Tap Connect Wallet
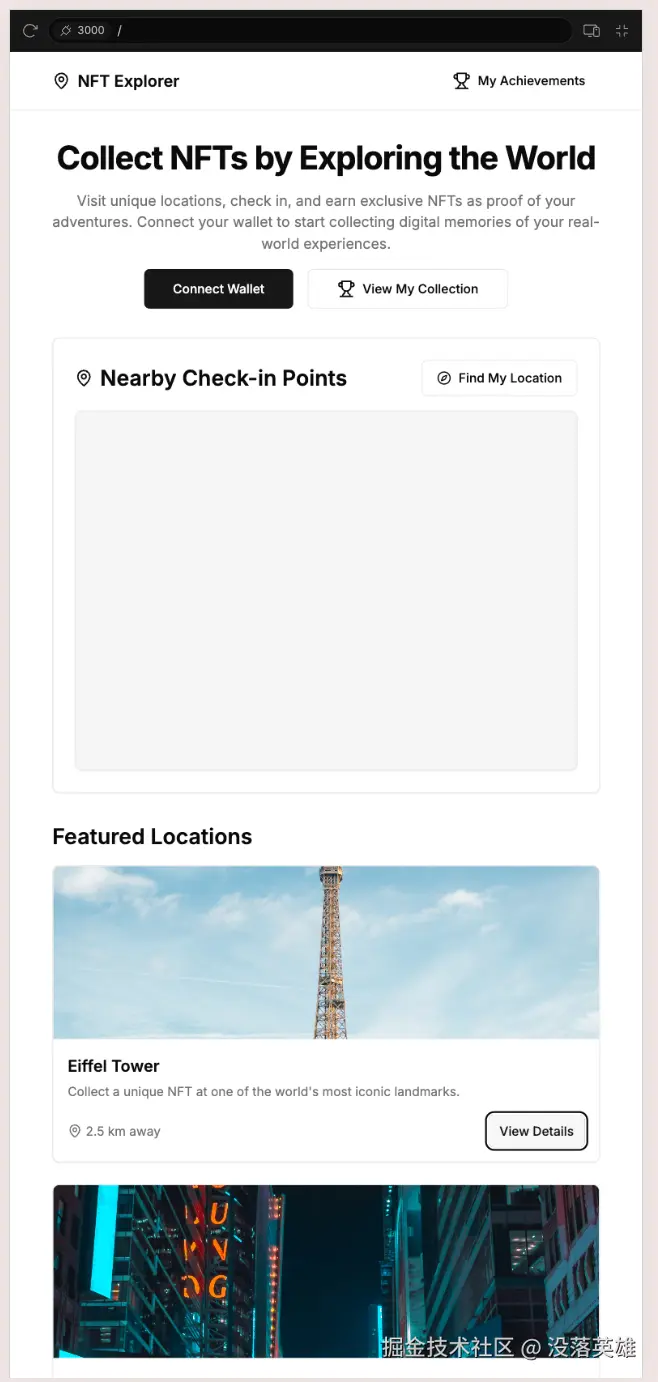The height and width of the screenshot is (1382, 658). (x=218, y=289)
